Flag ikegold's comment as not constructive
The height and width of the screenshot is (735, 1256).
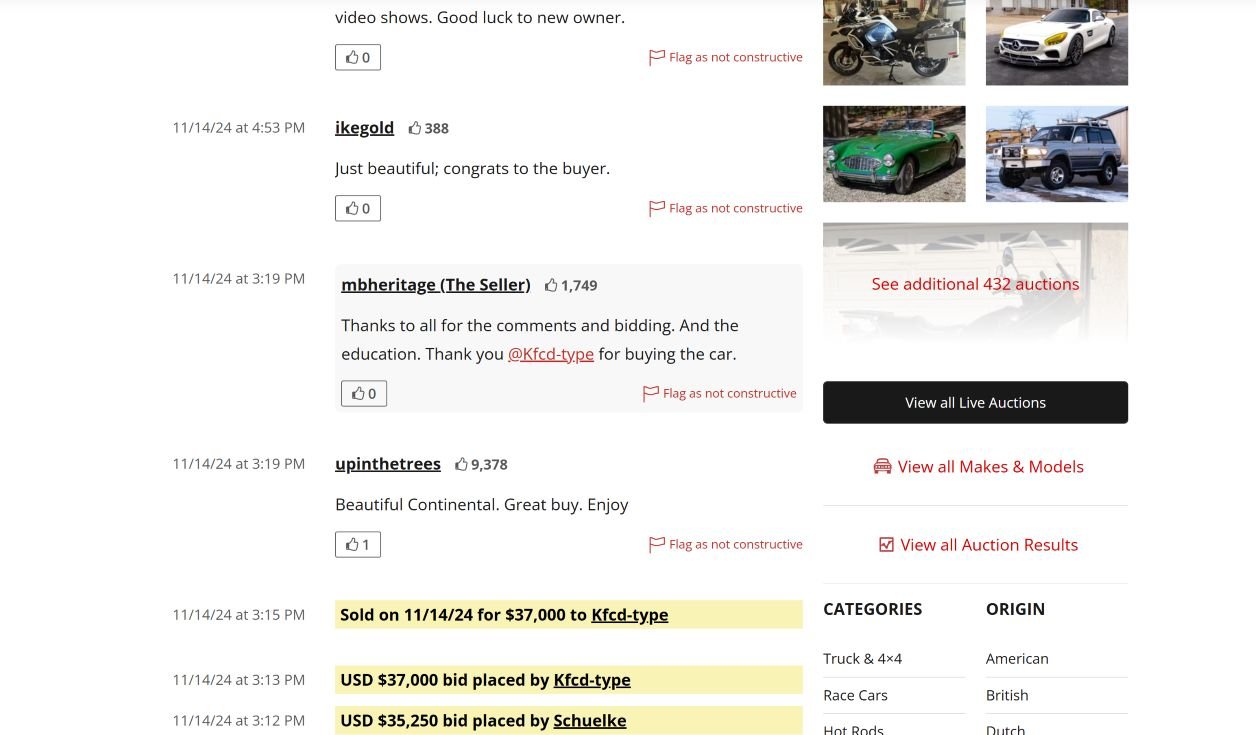726,208
